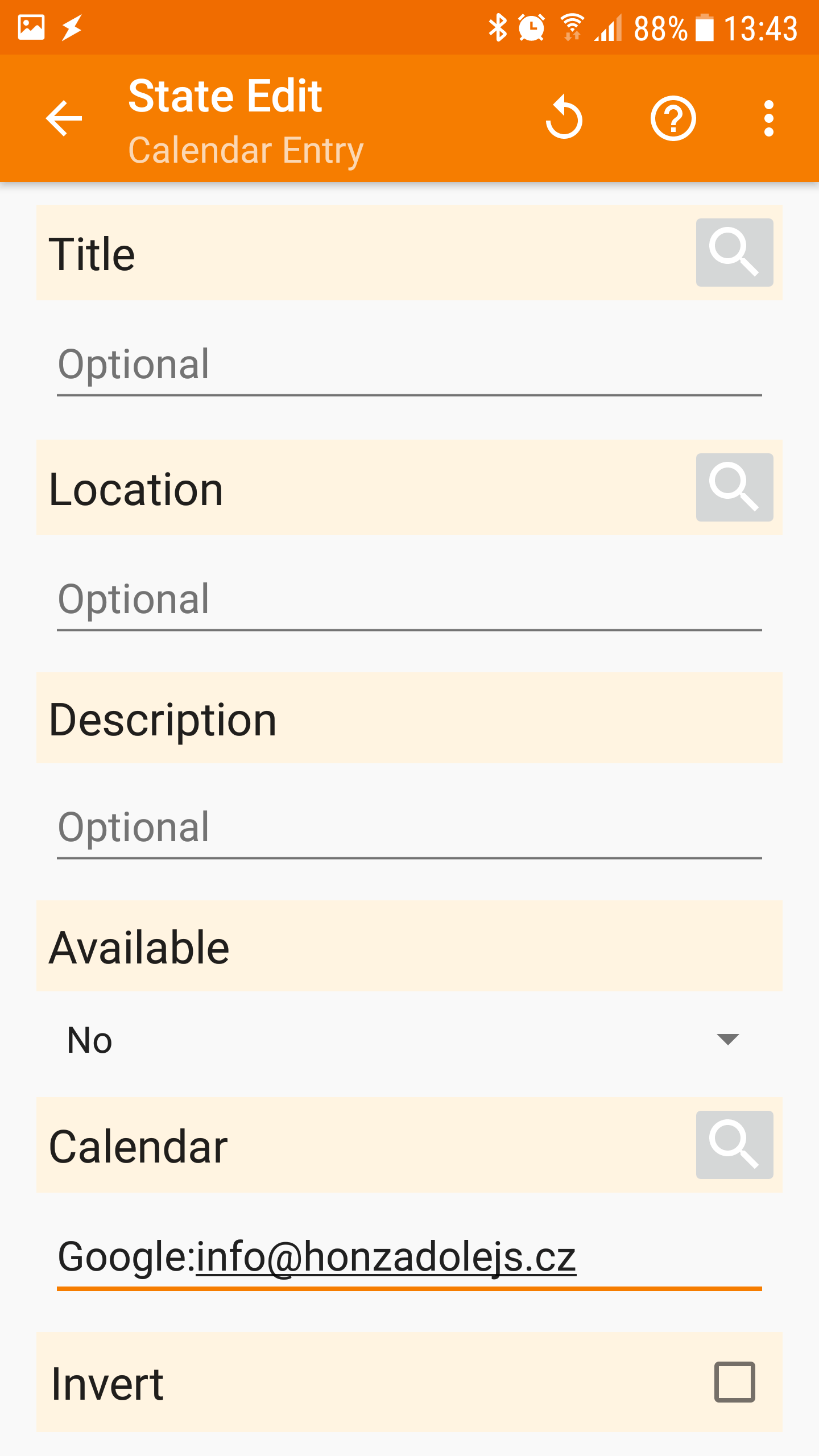Focus the Title text field
Screen dimensions: 819x1456
click(x=409, y=365)
